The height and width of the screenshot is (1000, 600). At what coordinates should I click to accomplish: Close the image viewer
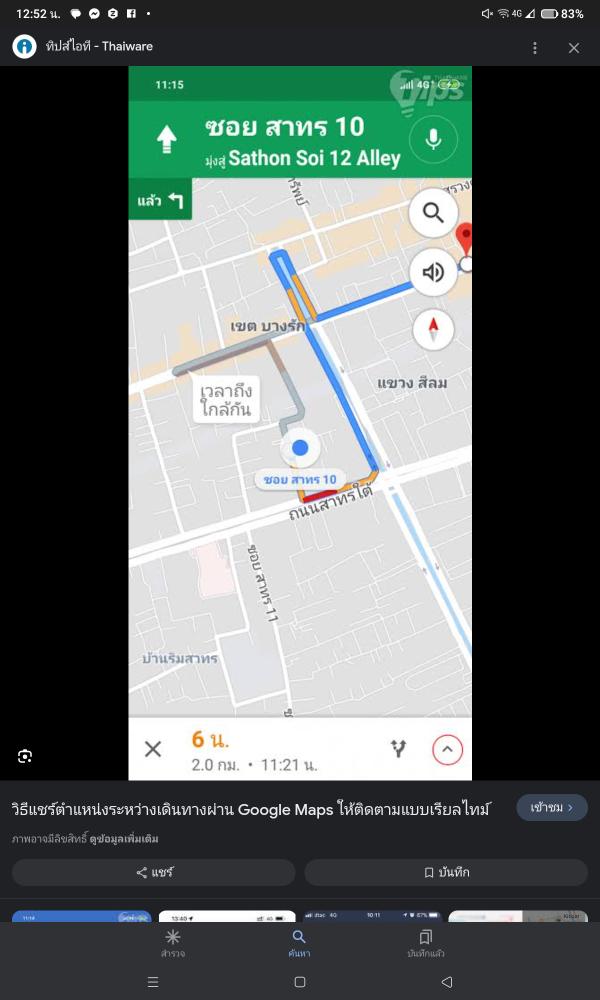tap(574, 47)
